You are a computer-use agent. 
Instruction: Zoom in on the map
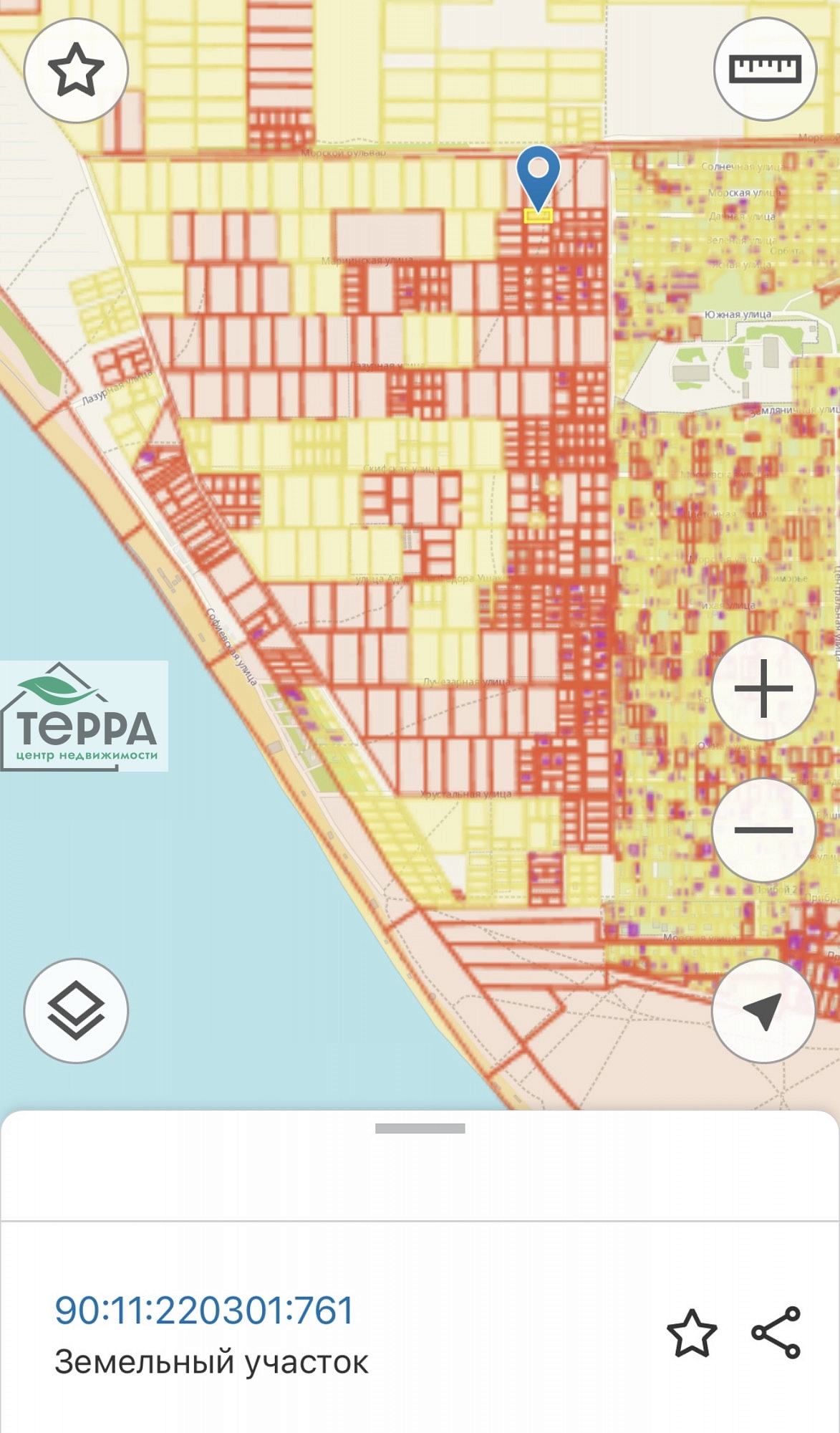pyautogui.click(x=763, y=689)
